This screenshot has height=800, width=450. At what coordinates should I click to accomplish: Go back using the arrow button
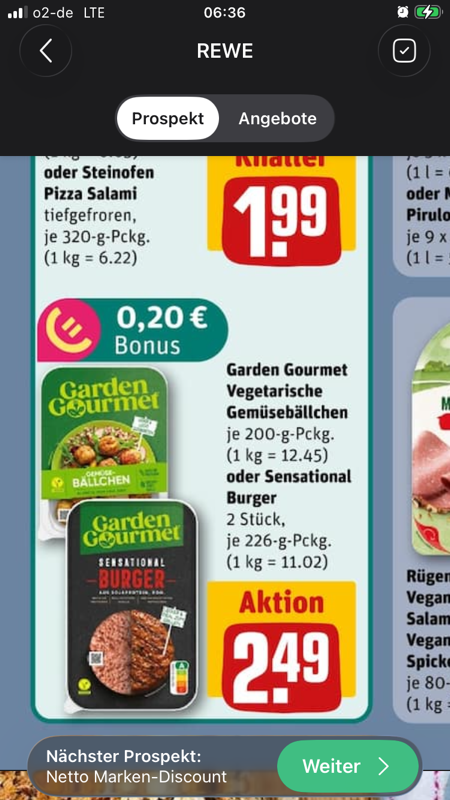coord(45,51)
